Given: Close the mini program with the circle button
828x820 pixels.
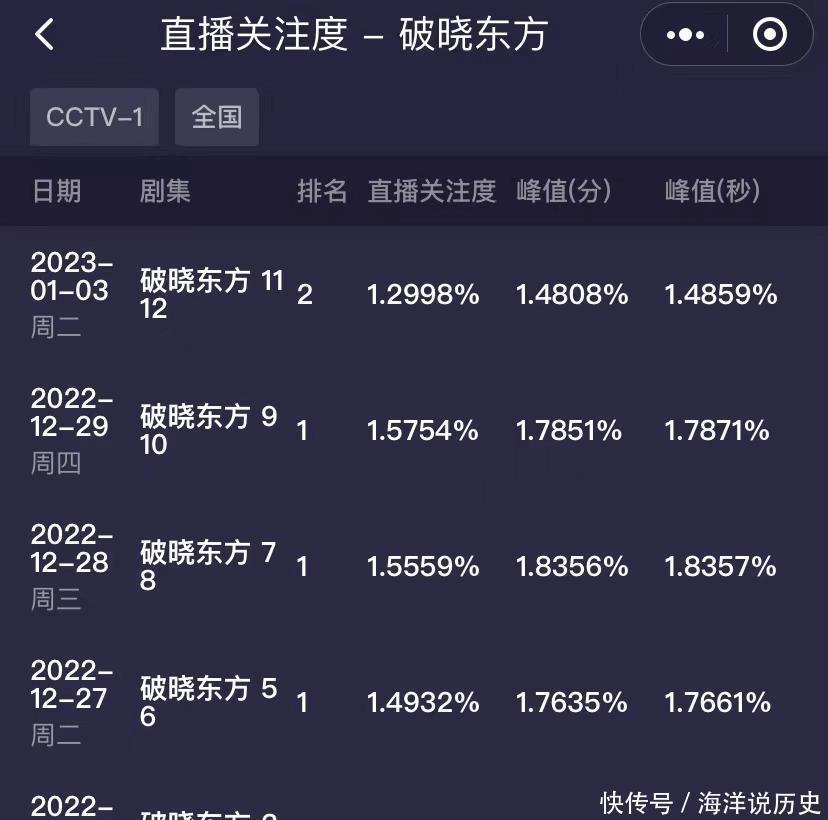Looking at the screenshot, I should (769, 35).
